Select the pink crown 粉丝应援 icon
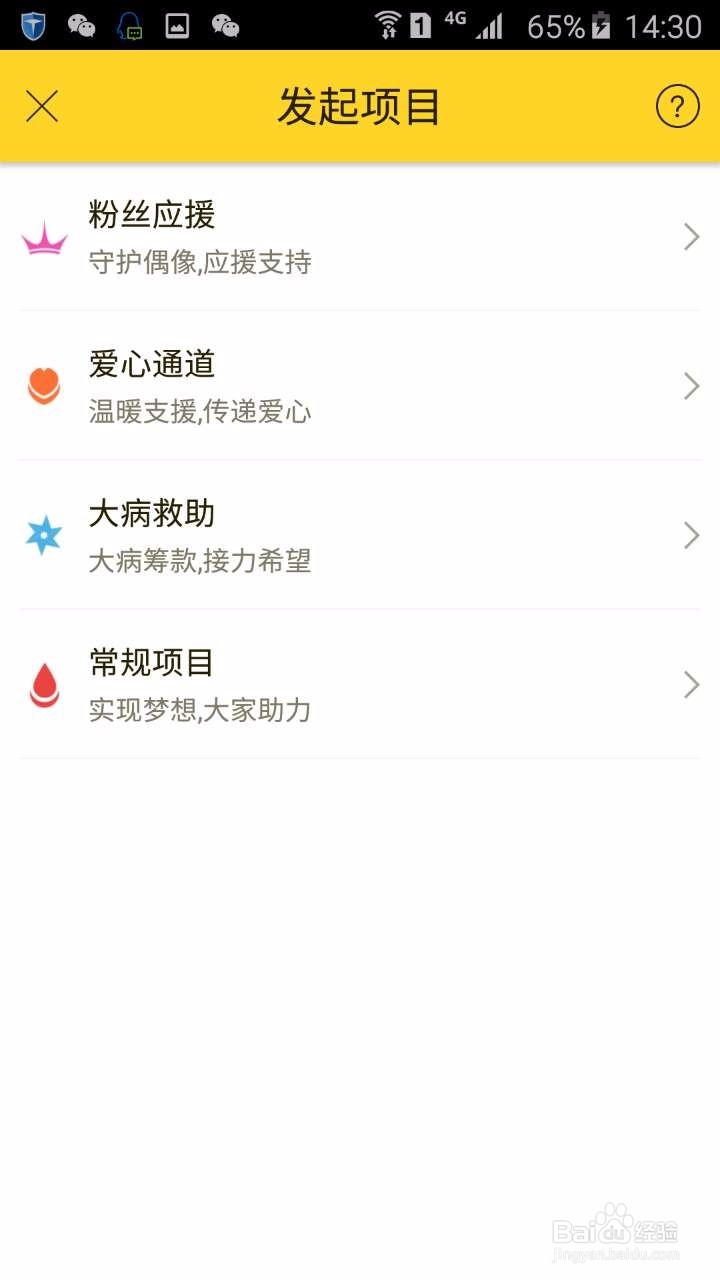This screenshot has width=720, height=1280. click(44, 237)
